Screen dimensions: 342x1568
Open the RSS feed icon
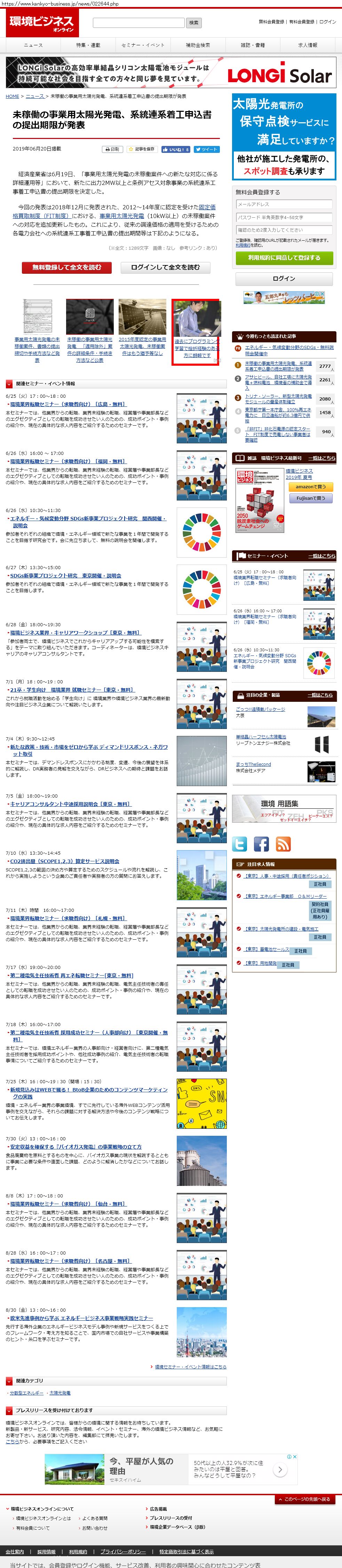pos(283,844)
